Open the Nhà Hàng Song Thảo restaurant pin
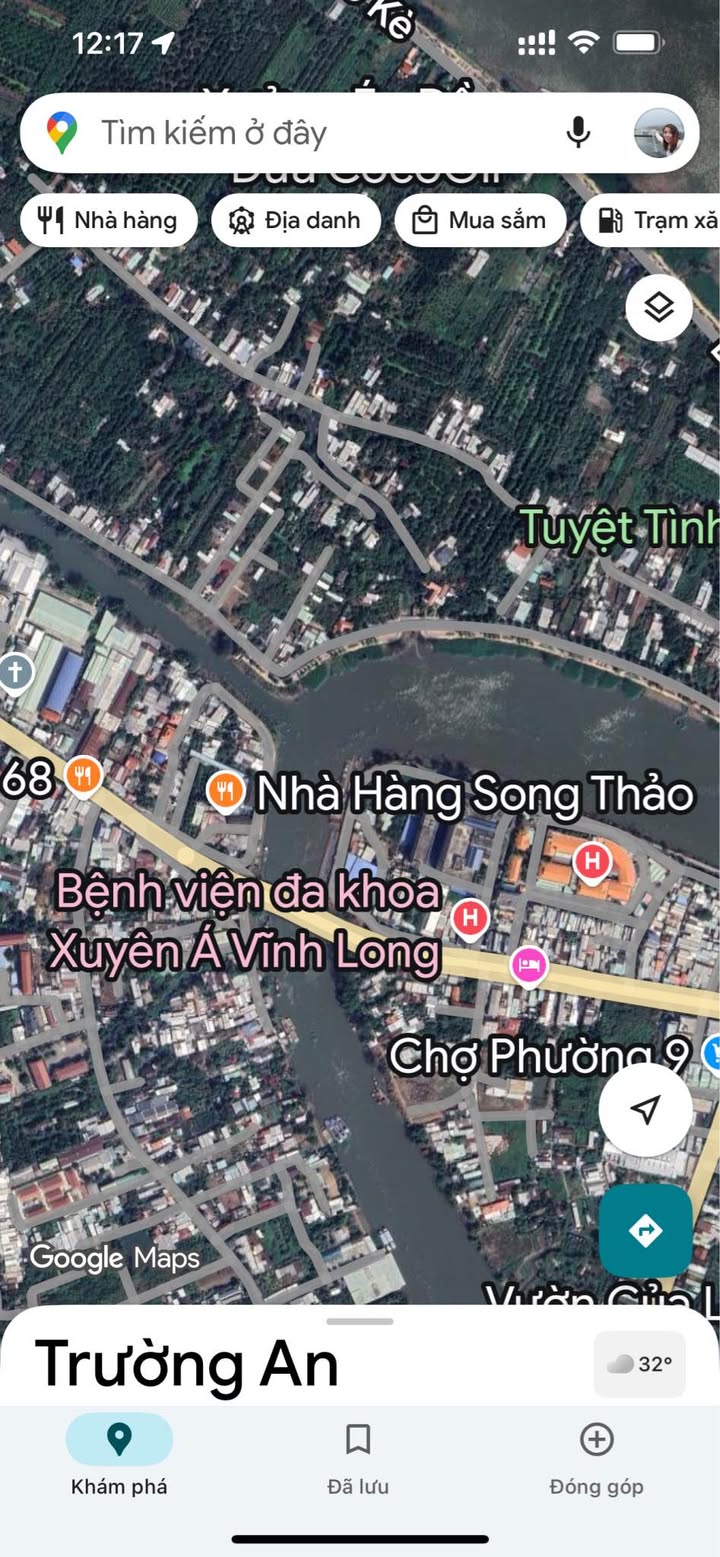Screen dimensions: 720x1557 (226, 792)
